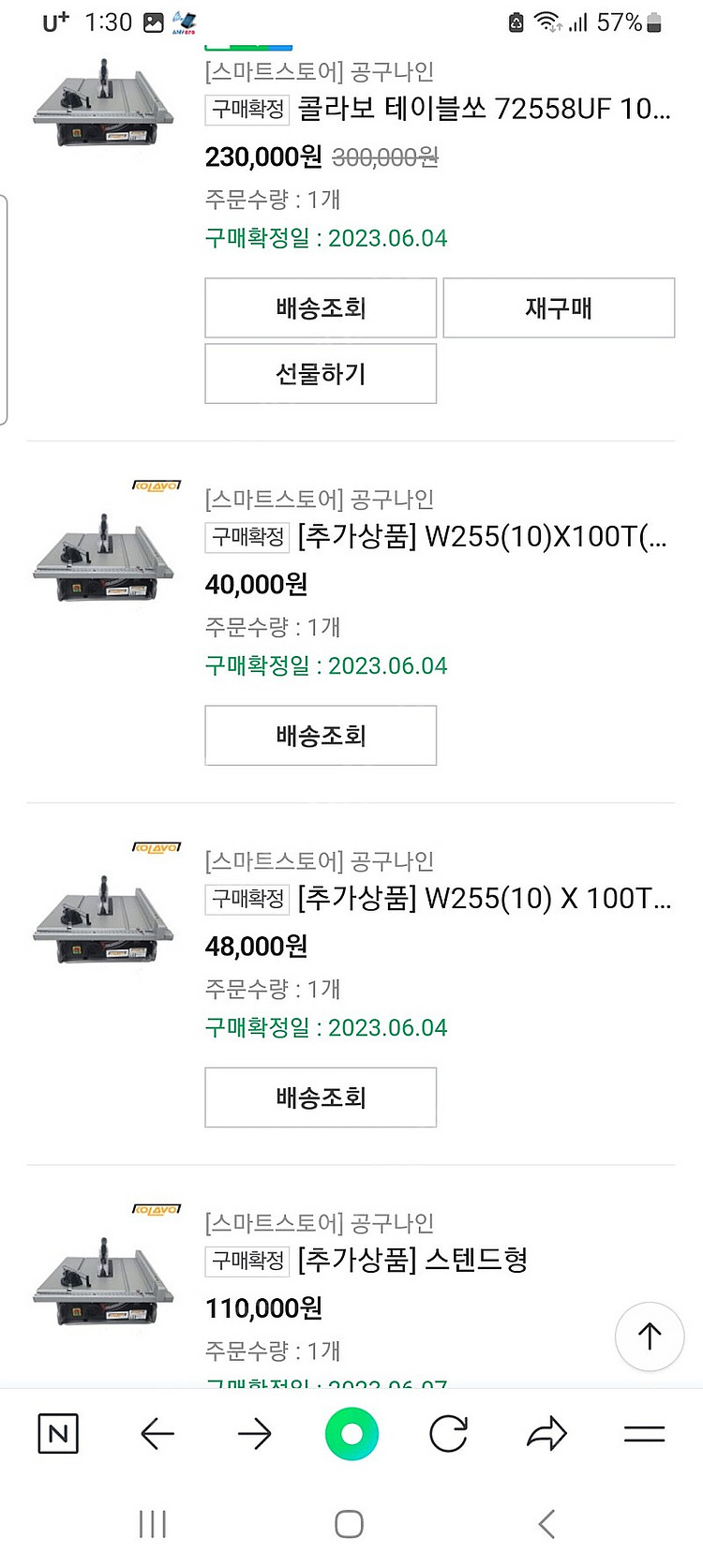Viewport: 703px width, 1568px height.
Task: Open the browser menu with two lines
Action: click(644, 1433)
